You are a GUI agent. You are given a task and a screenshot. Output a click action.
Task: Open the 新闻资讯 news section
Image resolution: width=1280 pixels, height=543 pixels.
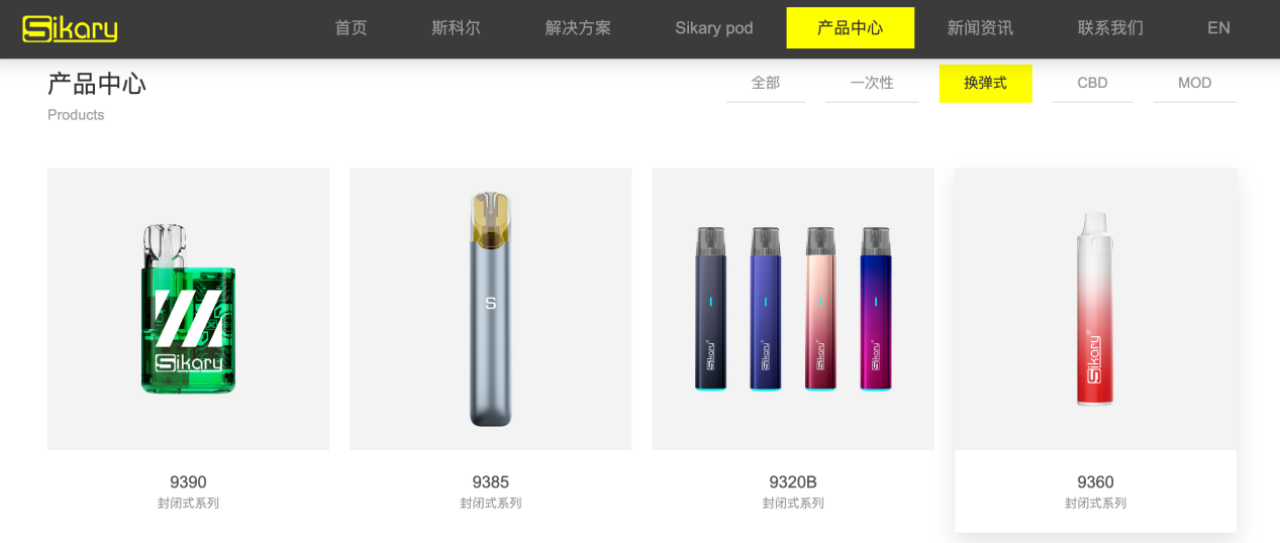click(980, 28)
